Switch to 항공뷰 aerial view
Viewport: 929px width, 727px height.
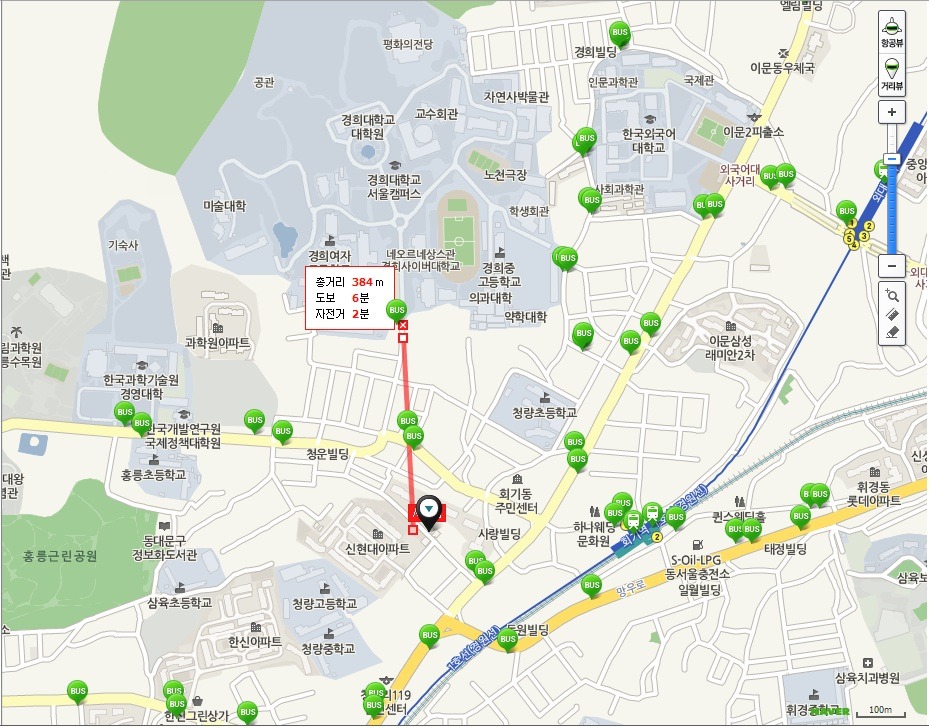click(x=892, y=31)
